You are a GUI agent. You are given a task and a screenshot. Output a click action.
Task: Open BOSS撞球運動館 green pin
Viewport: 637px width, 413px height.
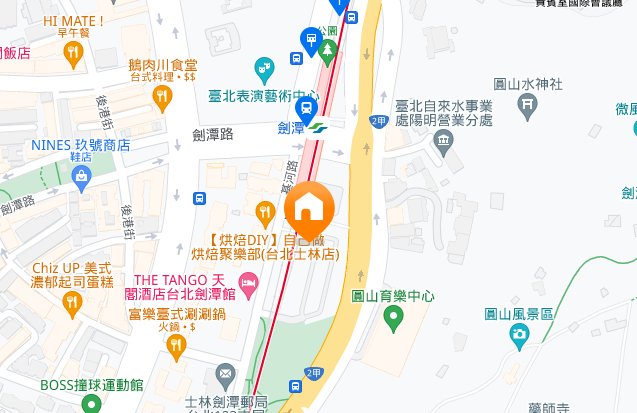92,403
